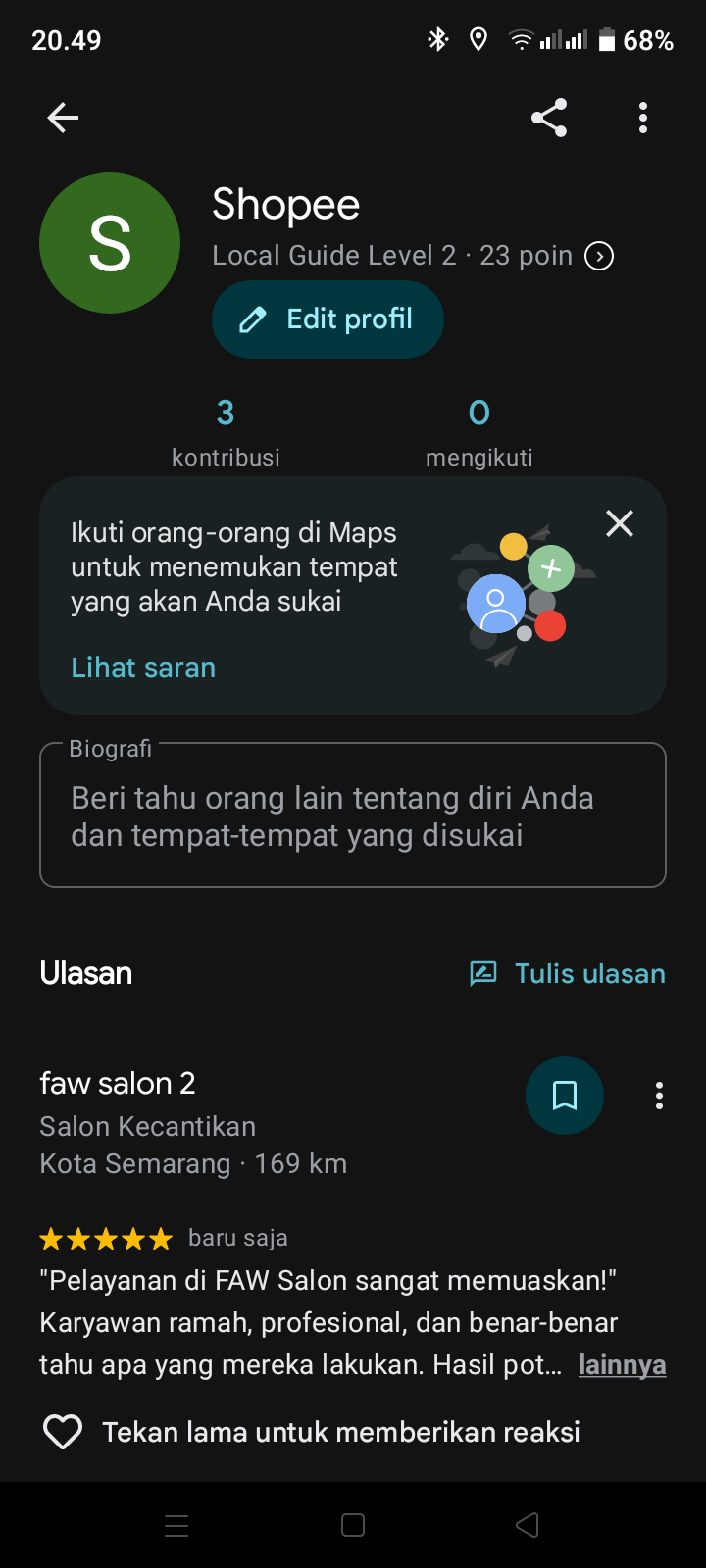Go back using the top-left arrow
This screenshot has height=1568, width=706.
click(x=63, y=118)
